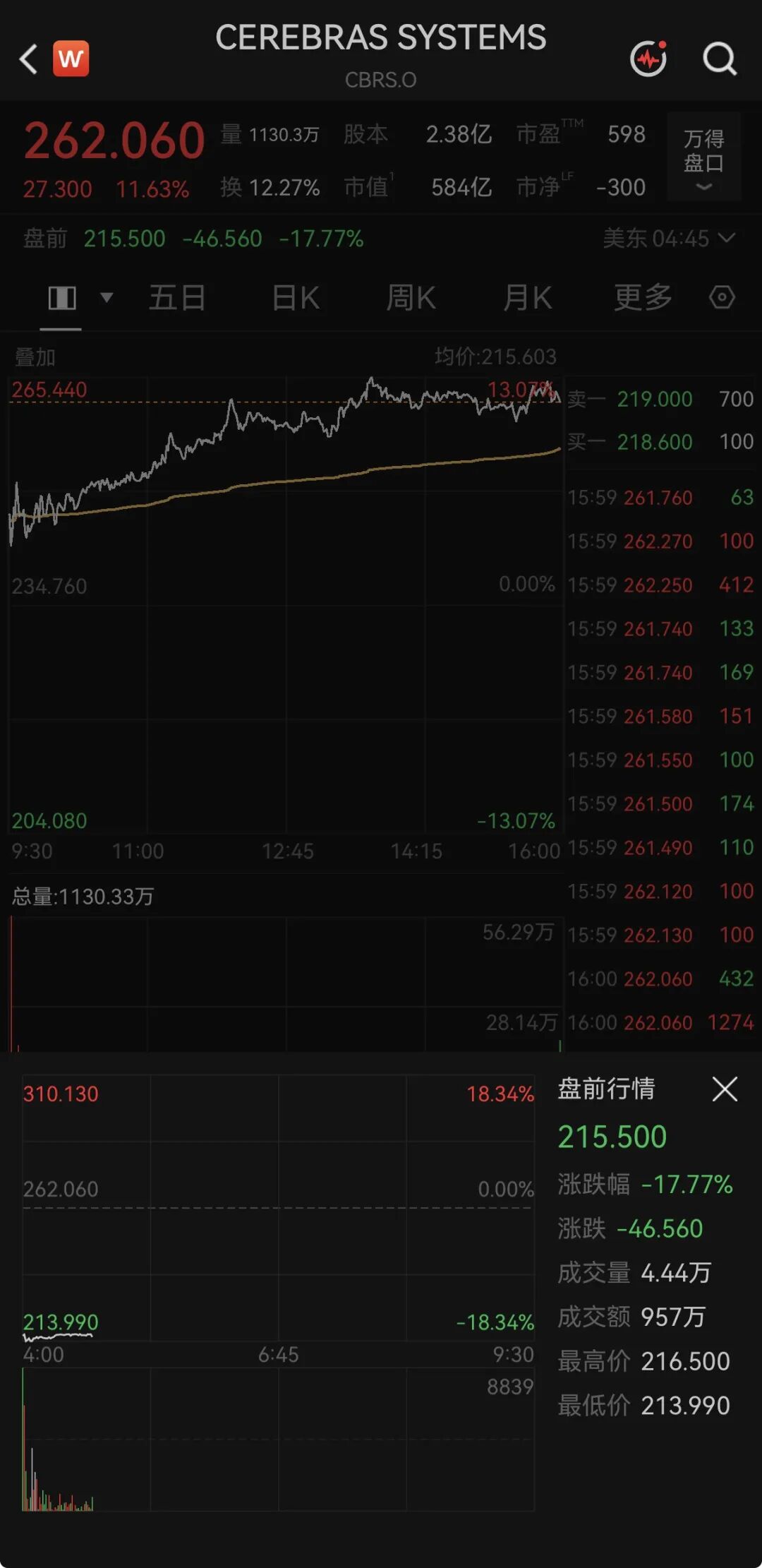Open the red W app icon
Image resolution: width=762 pixels, height=1568 pixels.
tap(71, 59)
